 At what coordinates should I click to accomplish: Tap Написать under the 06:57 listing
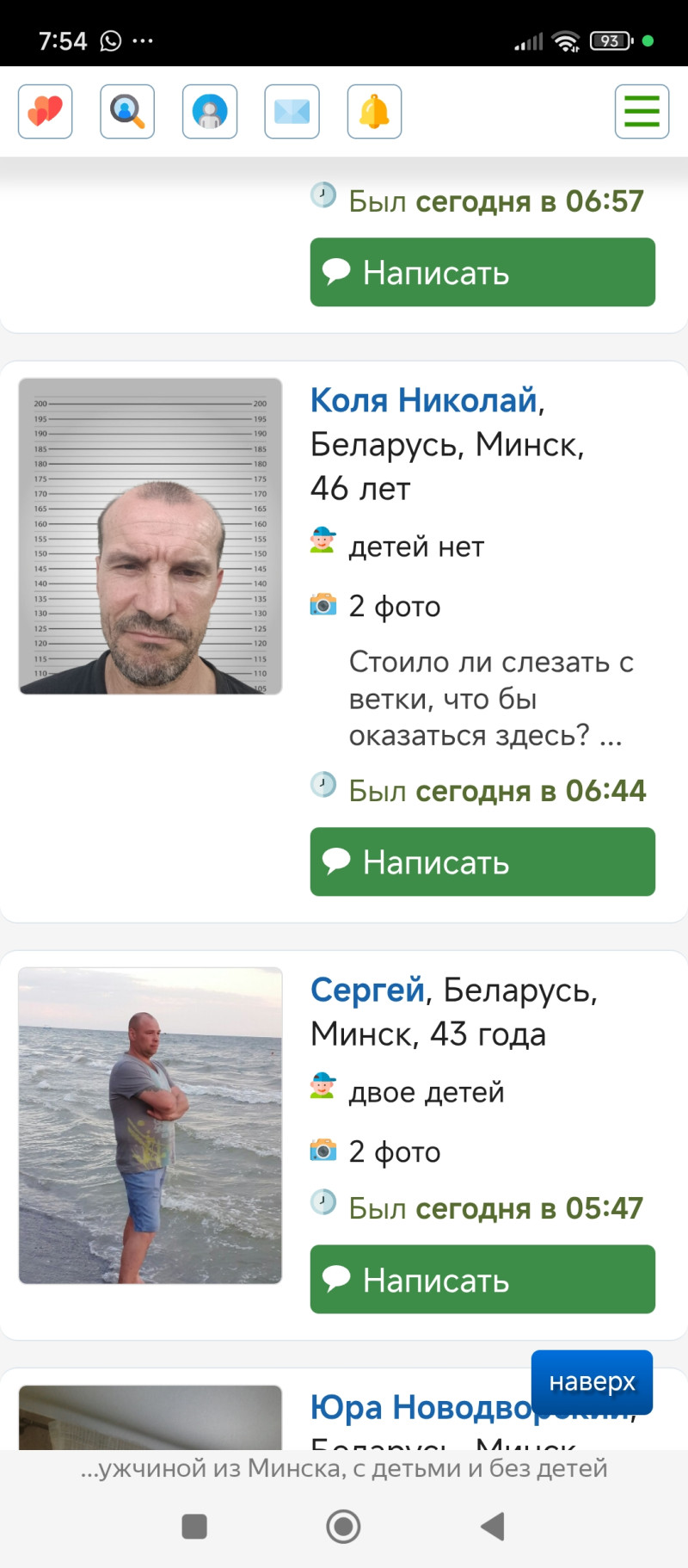coord(482,273)
